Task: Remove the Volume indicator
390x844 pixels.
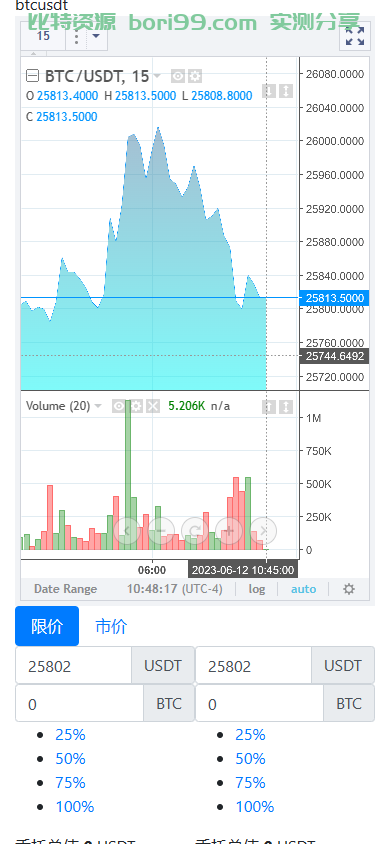Action: [153, 406]
